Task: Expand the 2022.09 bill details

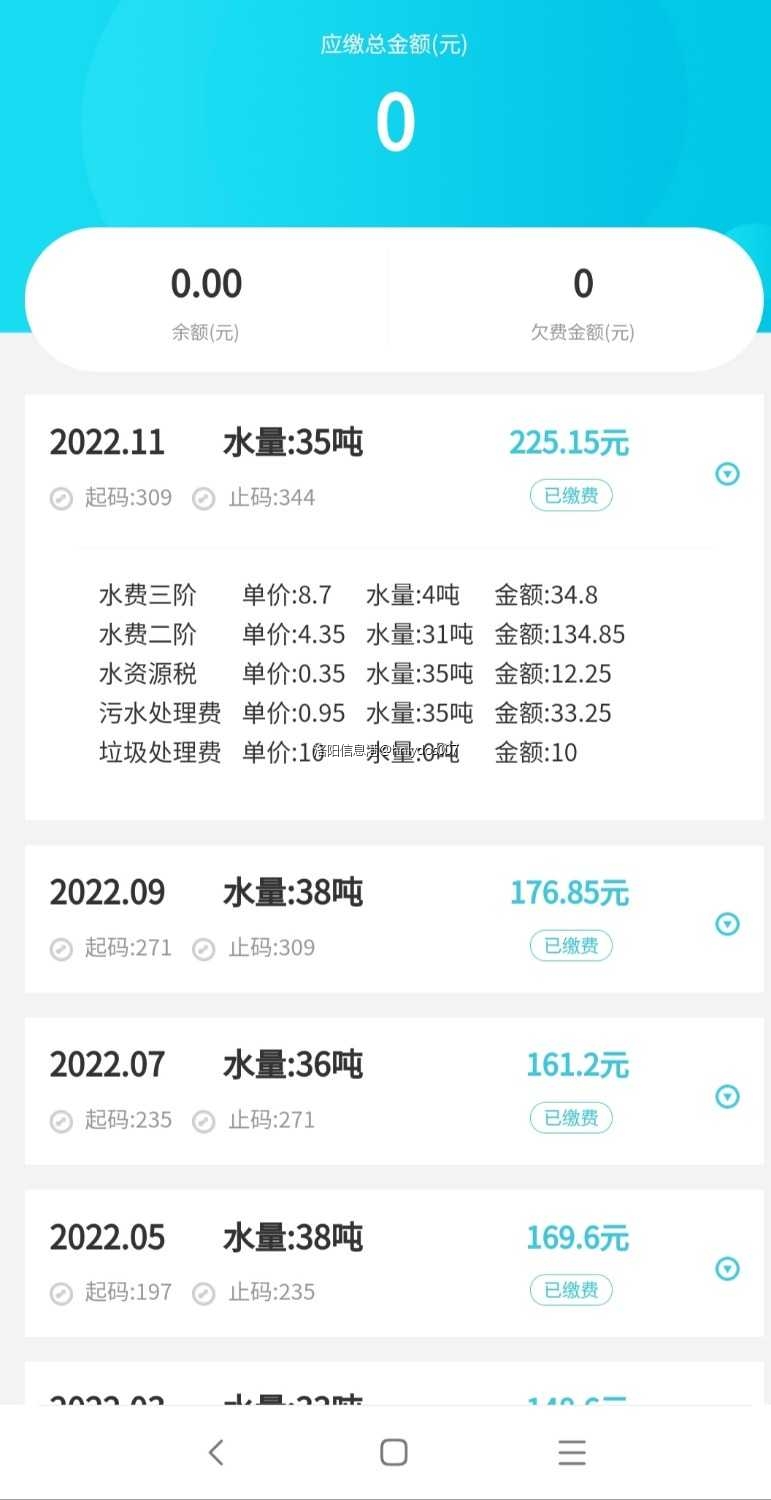Action: [727, 924]
